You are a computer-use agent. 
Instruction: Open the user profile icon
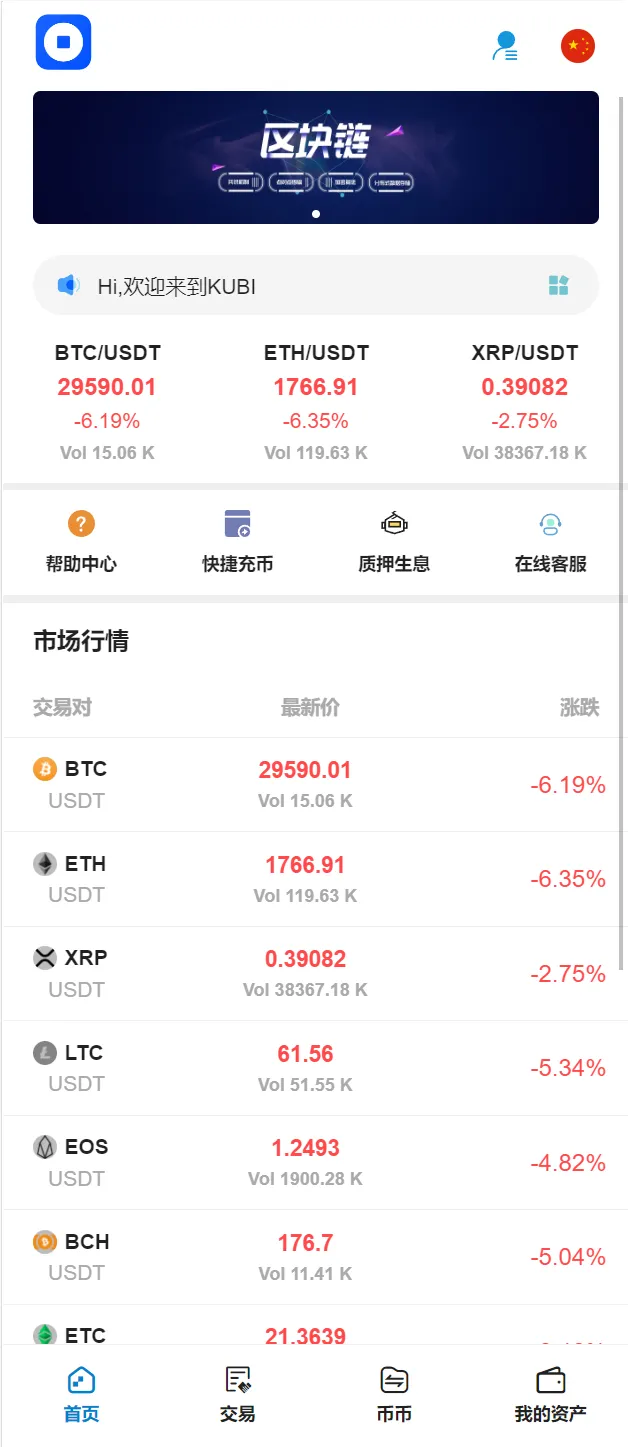pos(506,46)
